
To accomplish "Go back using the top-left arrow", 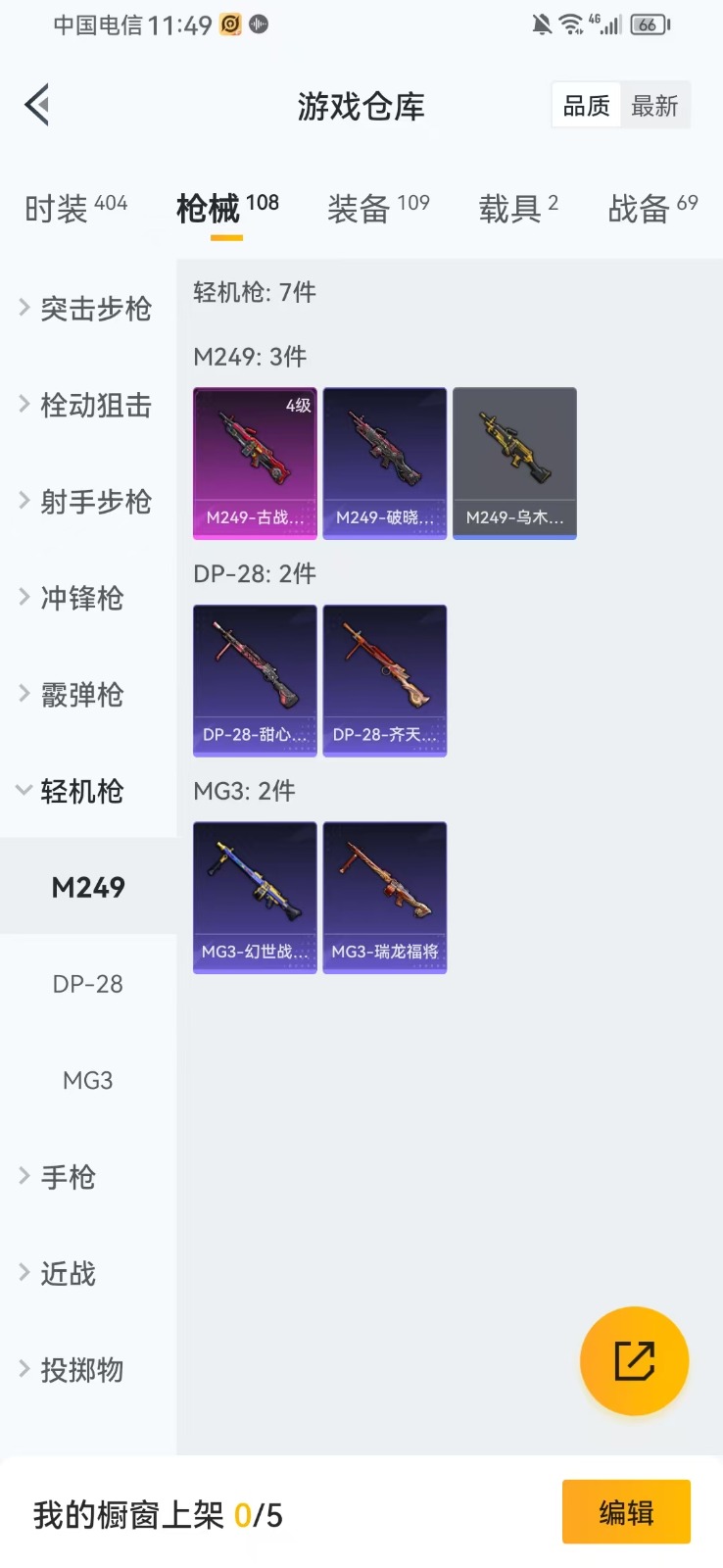I will tap(37, 105).
